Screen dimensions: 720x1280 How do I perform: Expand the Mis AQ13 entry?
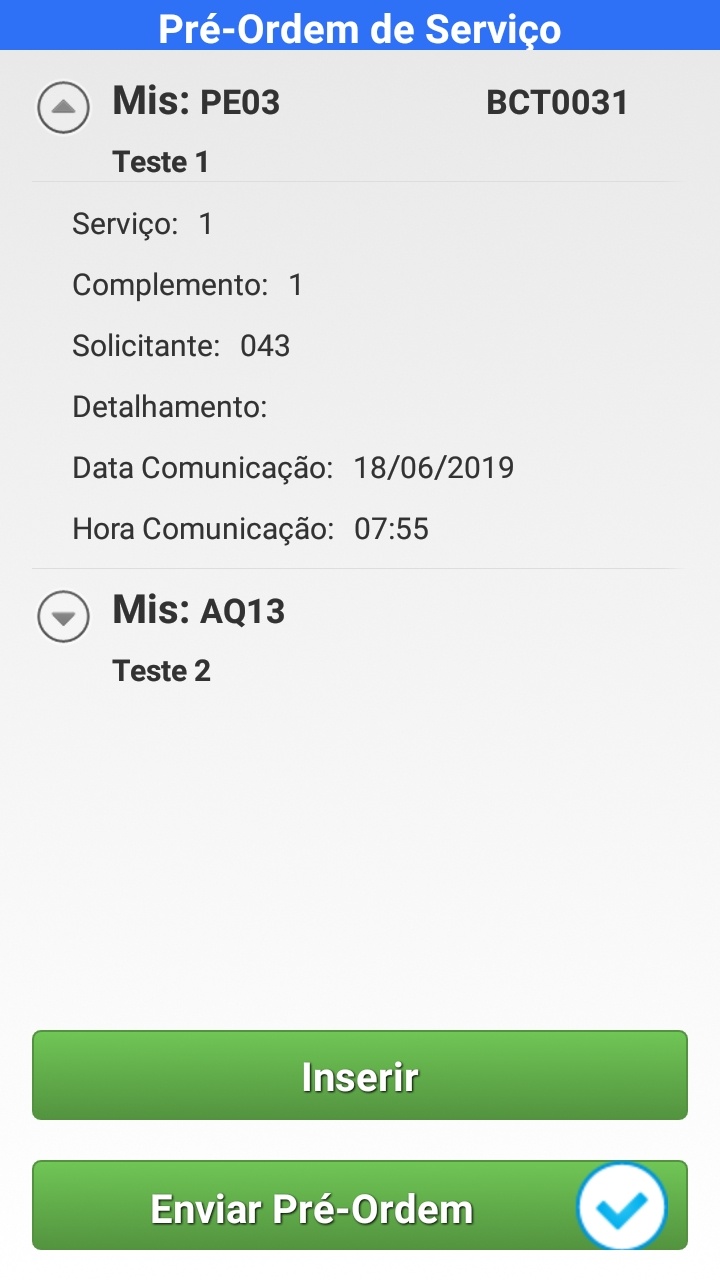[x=63, y=616]
